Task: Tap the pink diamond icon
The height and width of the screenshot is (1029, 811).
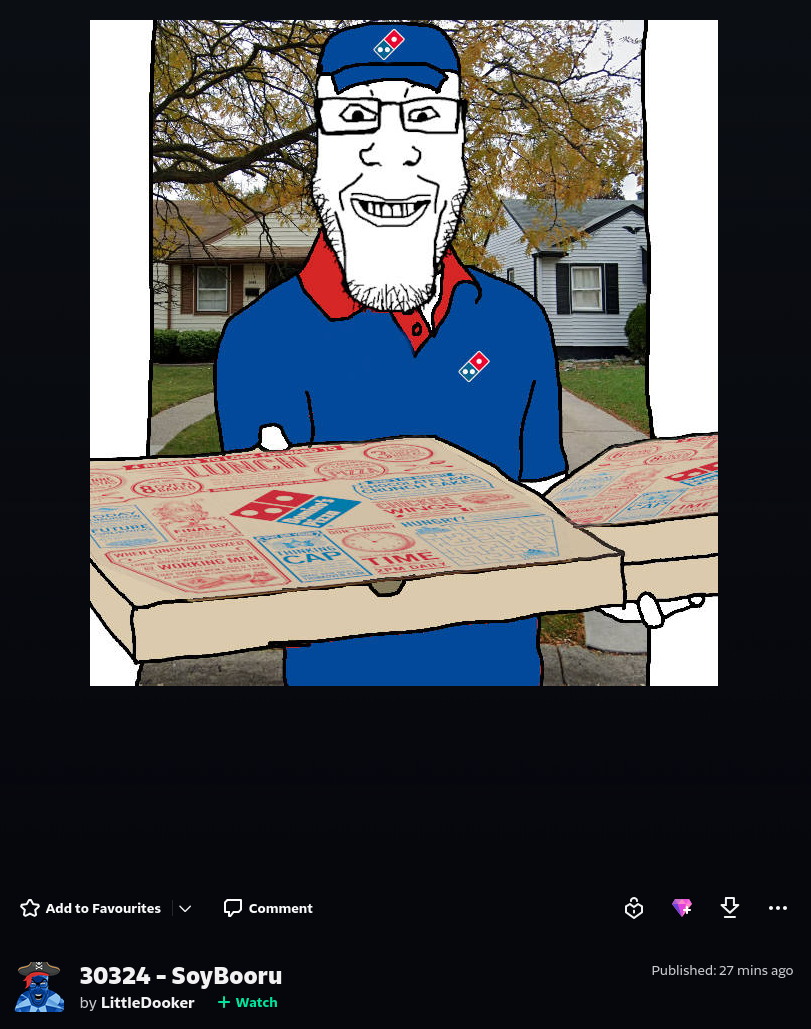Action: click(x=682, y=908)
